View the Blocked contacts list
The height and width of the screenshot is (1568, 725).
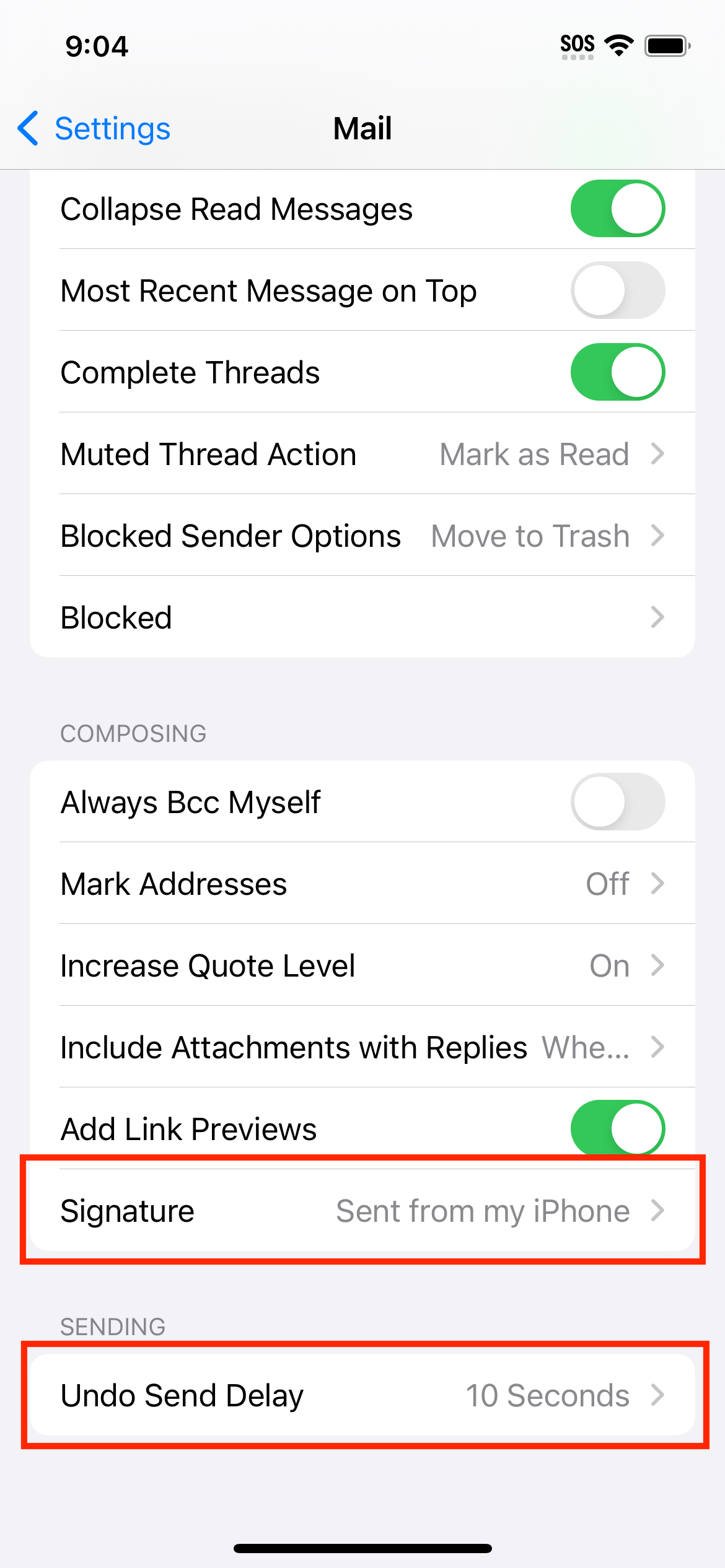tap(362, 617)
